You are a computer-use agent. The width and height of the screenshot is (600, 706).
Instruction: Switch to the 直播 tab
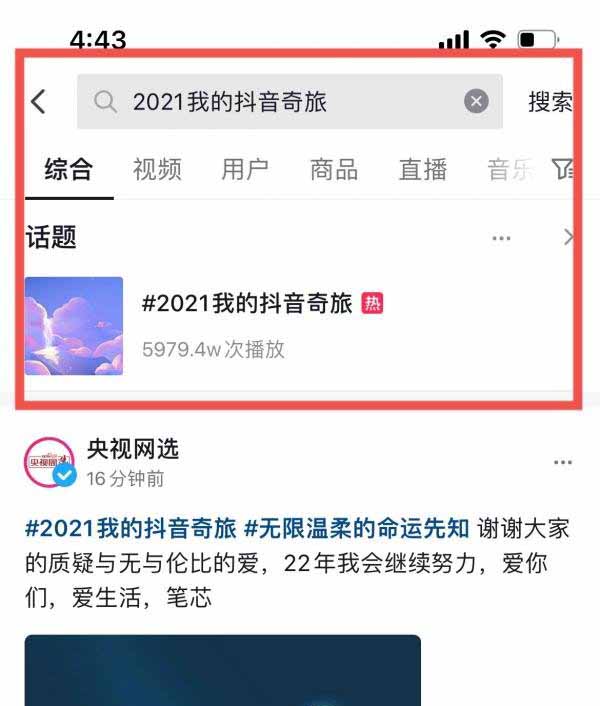point(423,169)
